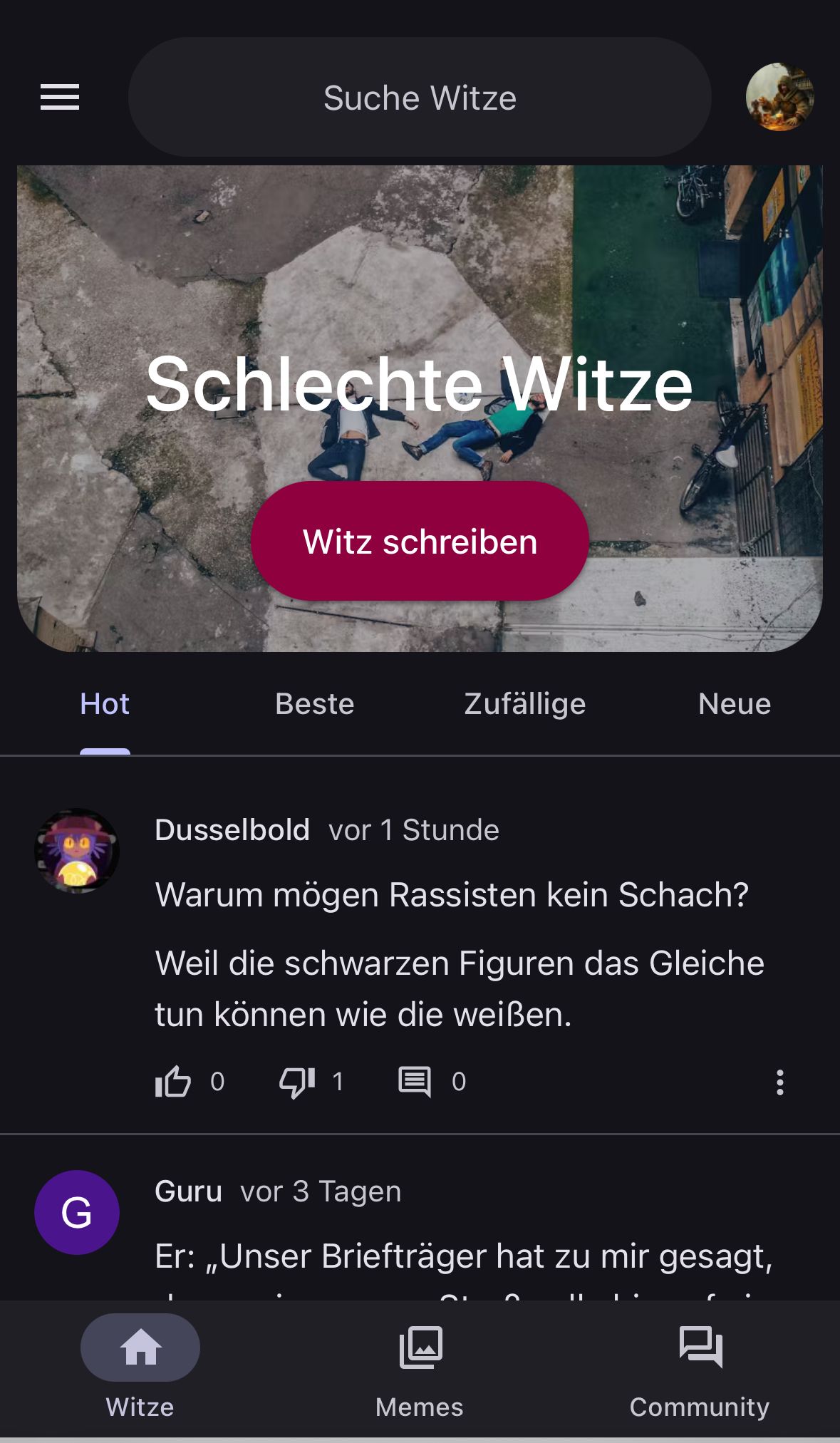Like Dusselbold's joke with thumbs up
Viewport: 840px width, 1443px height.
[x=173, y=1082]
